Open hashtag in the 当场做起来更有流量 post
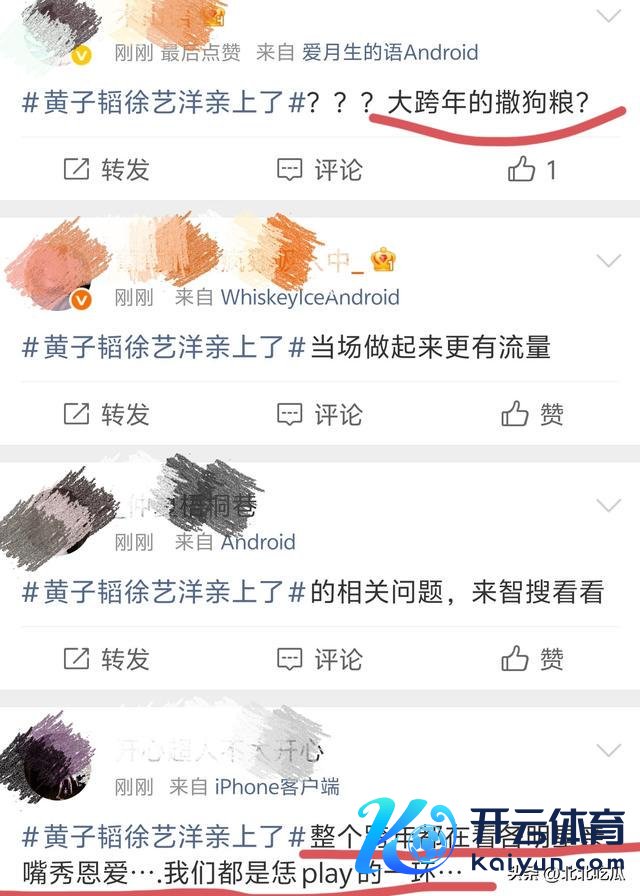 click(164, 348)
